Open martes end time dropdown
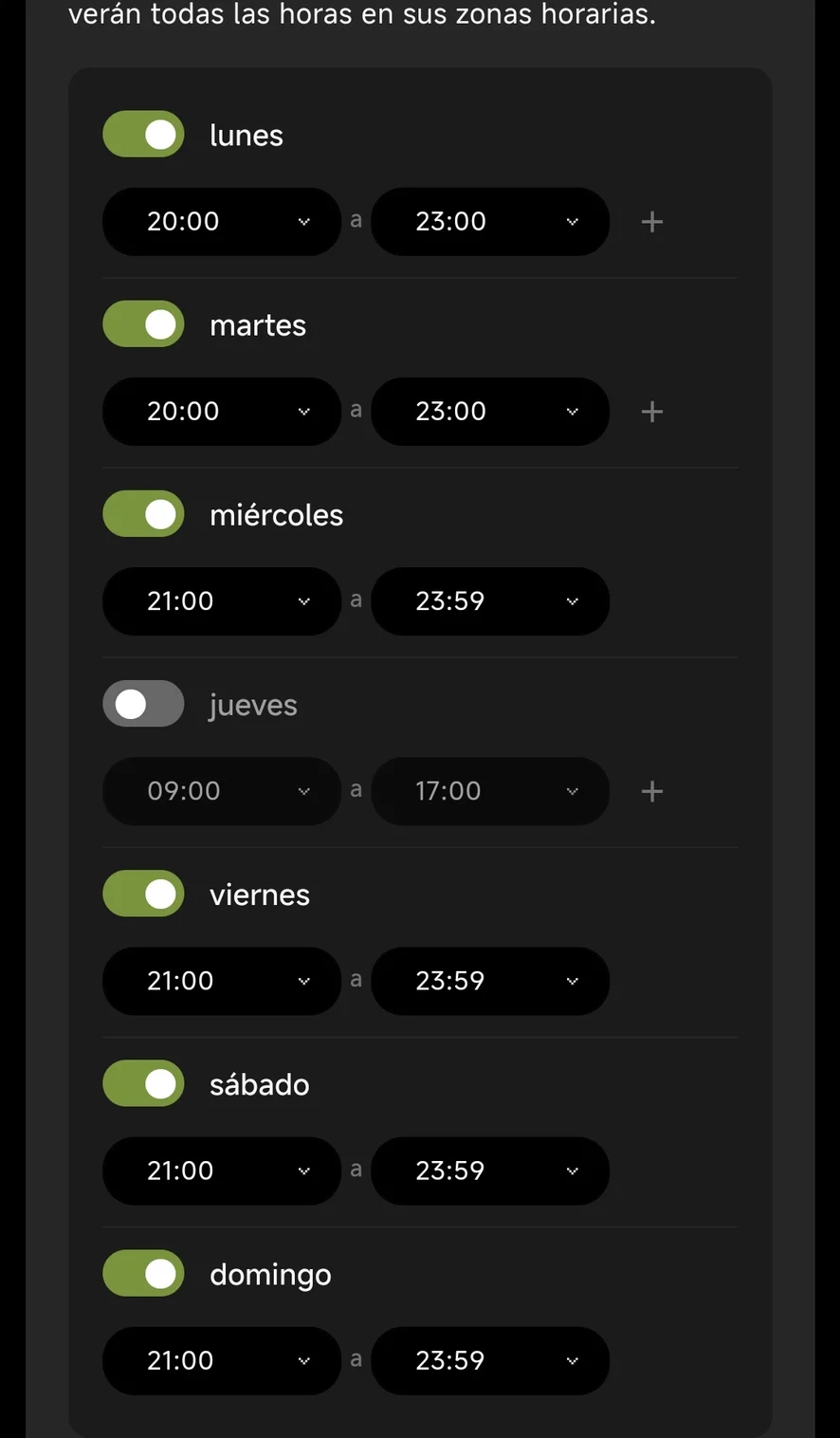Screen dimensions: 840x1438 (489, 412)
